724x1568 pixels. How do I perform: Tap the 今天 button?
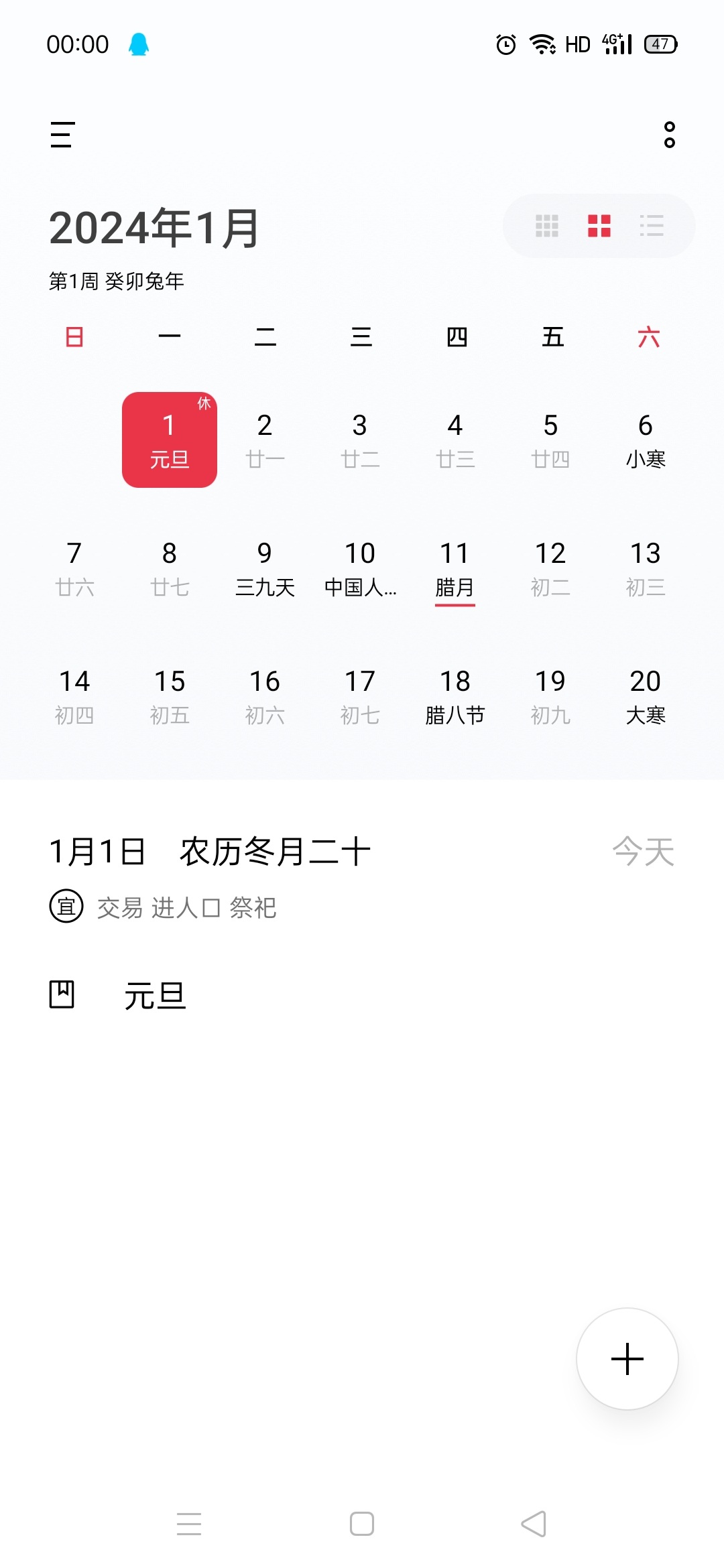point(643,852)
